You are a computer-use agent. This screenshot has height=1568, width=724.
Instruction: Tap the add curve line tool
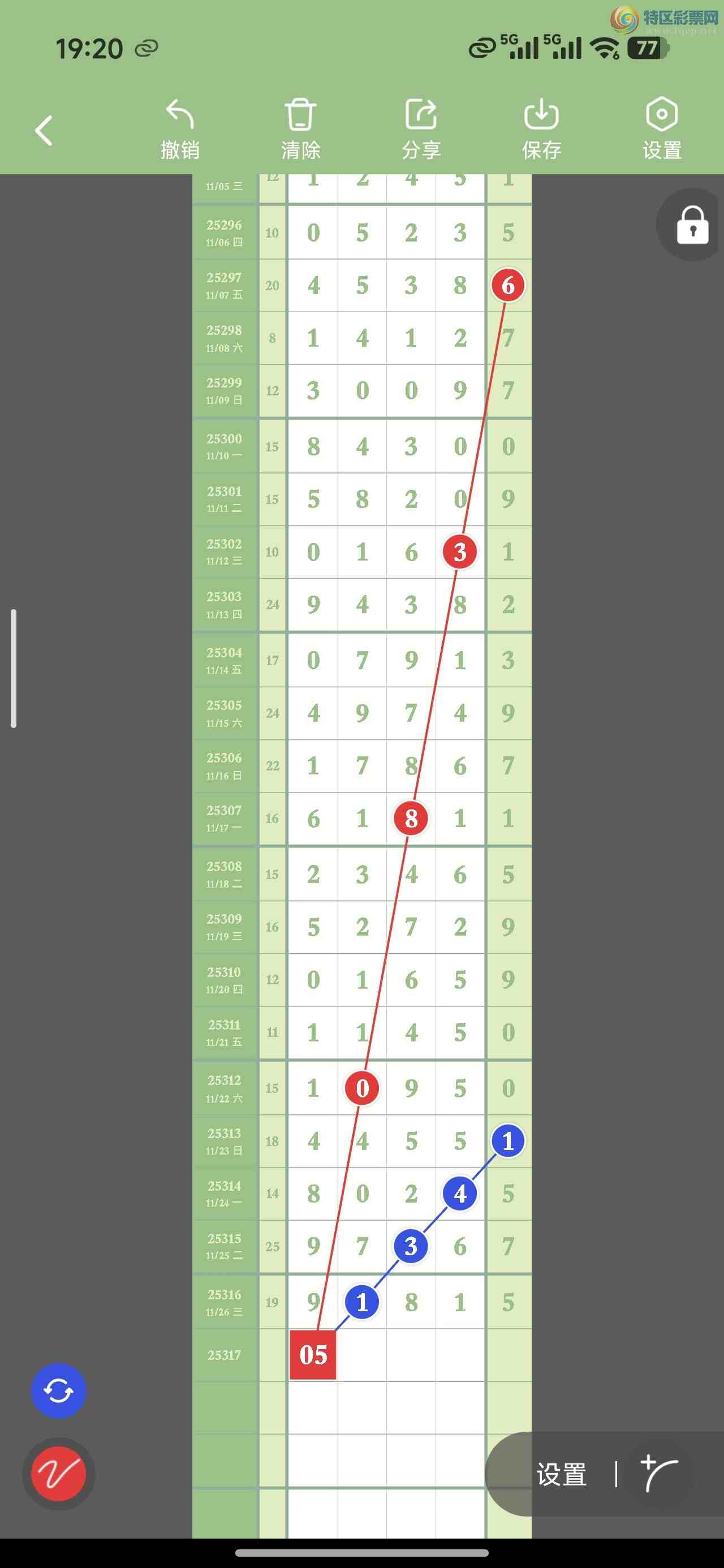659,1473
